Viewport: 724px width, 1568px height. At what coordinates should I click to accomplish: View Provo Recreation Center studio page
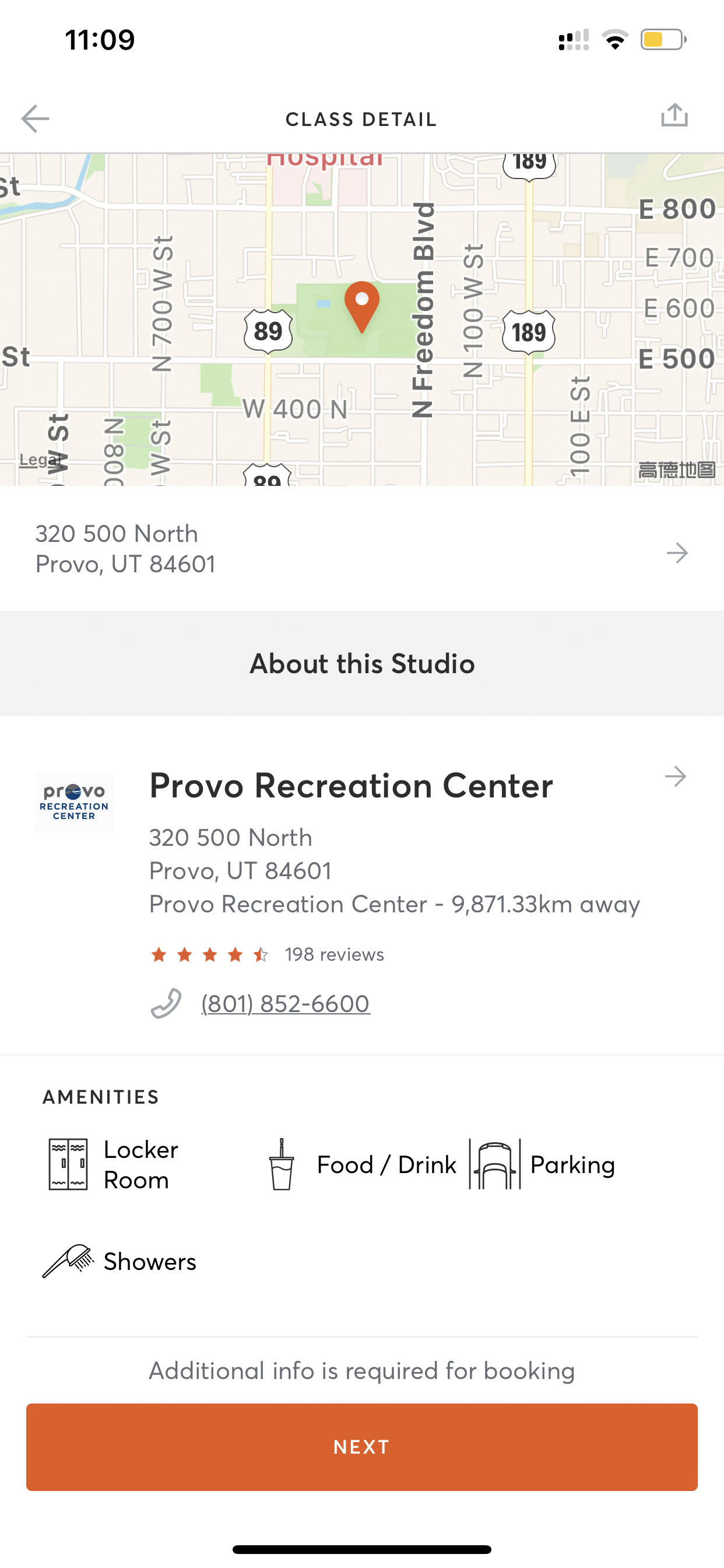674,776
